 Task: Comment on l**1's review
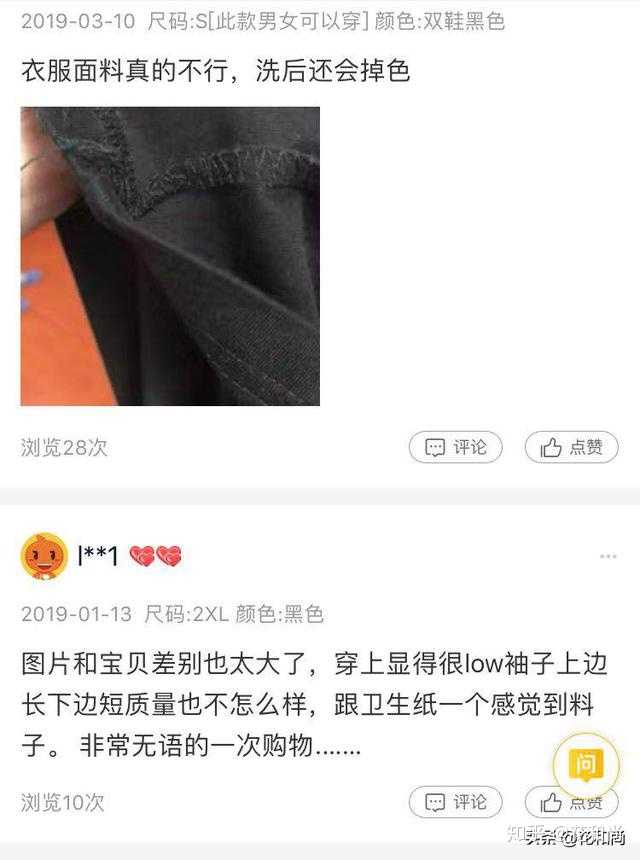point(455,801)
